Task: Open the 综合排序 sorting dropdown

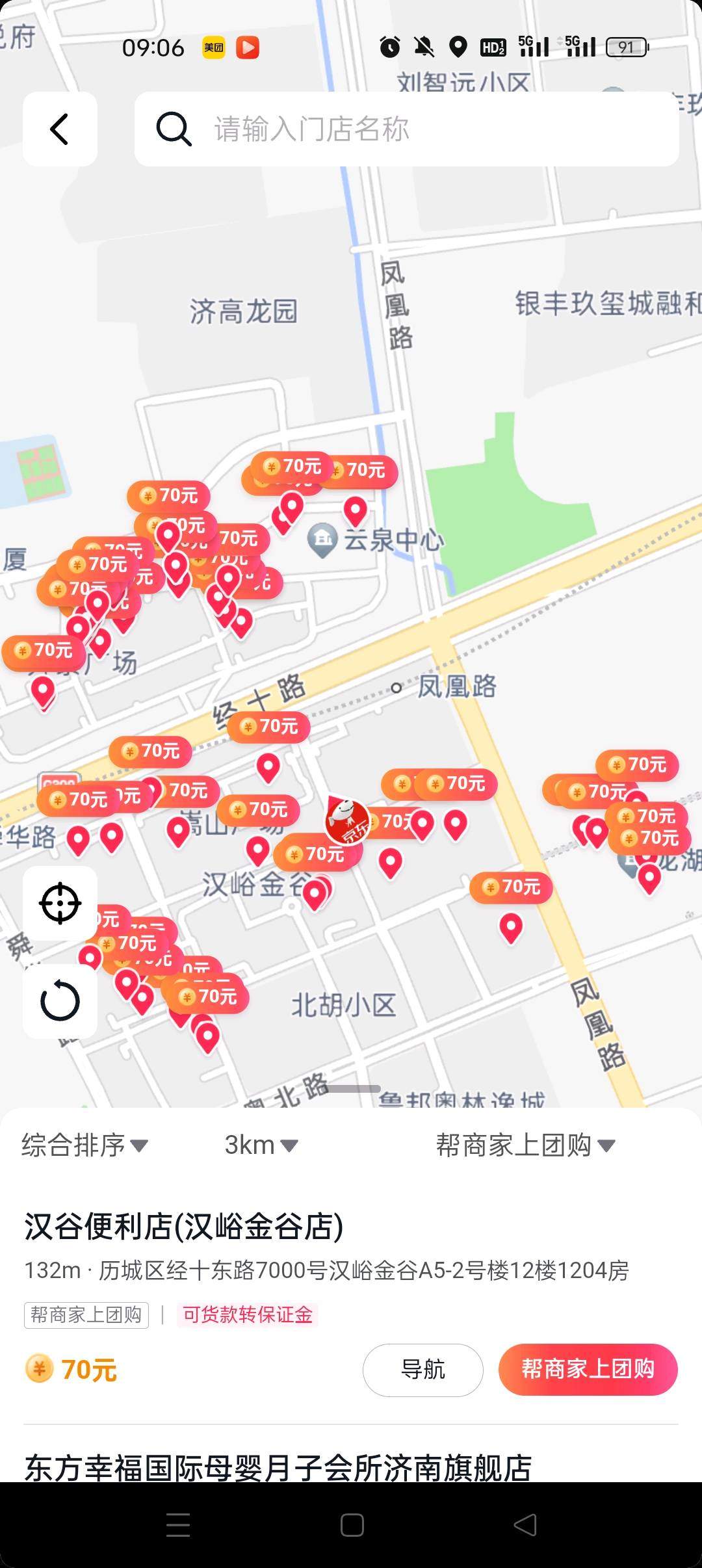Action: (x=83, y=1145)
